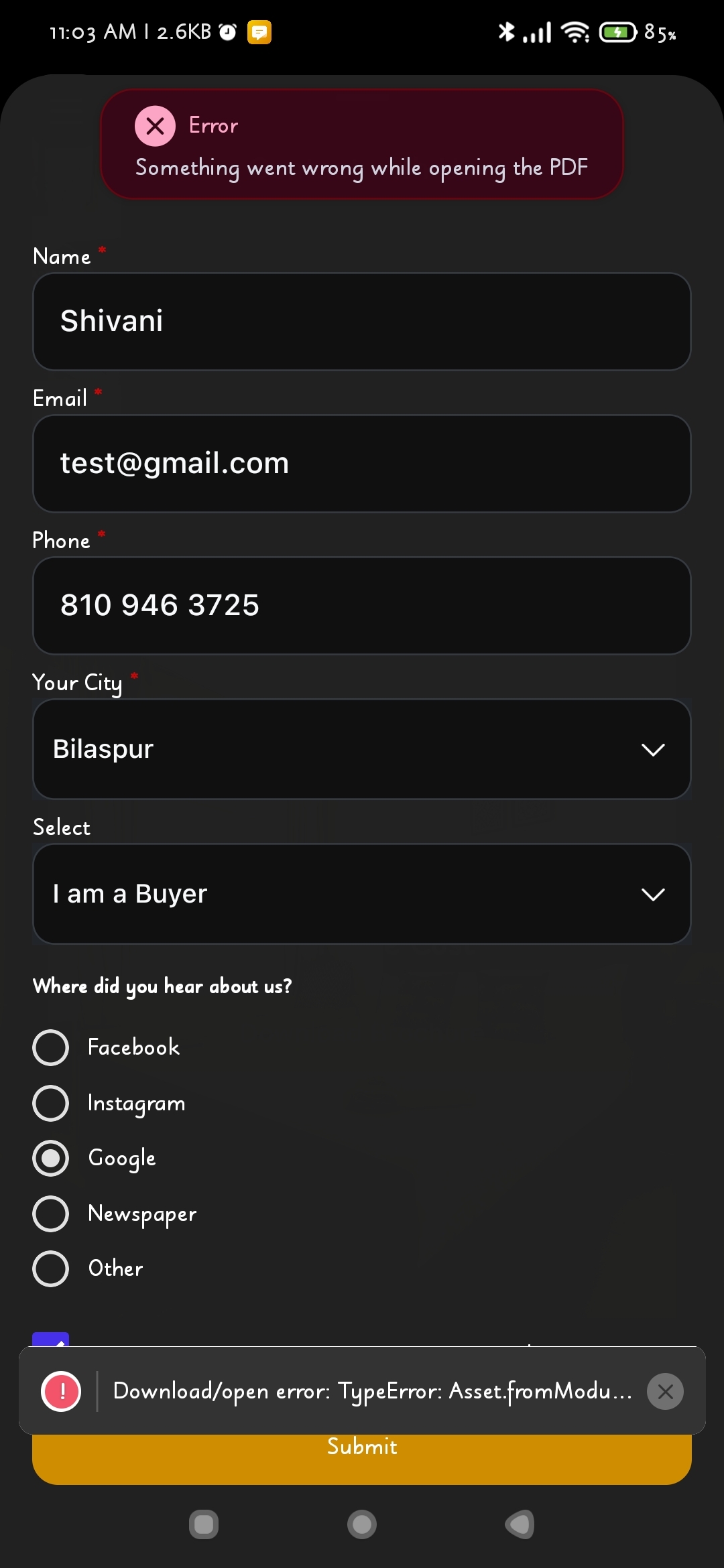This screenshot has height=1568, width=724.
Task: Select the Facebook radio option
Action: [51, 1047]
